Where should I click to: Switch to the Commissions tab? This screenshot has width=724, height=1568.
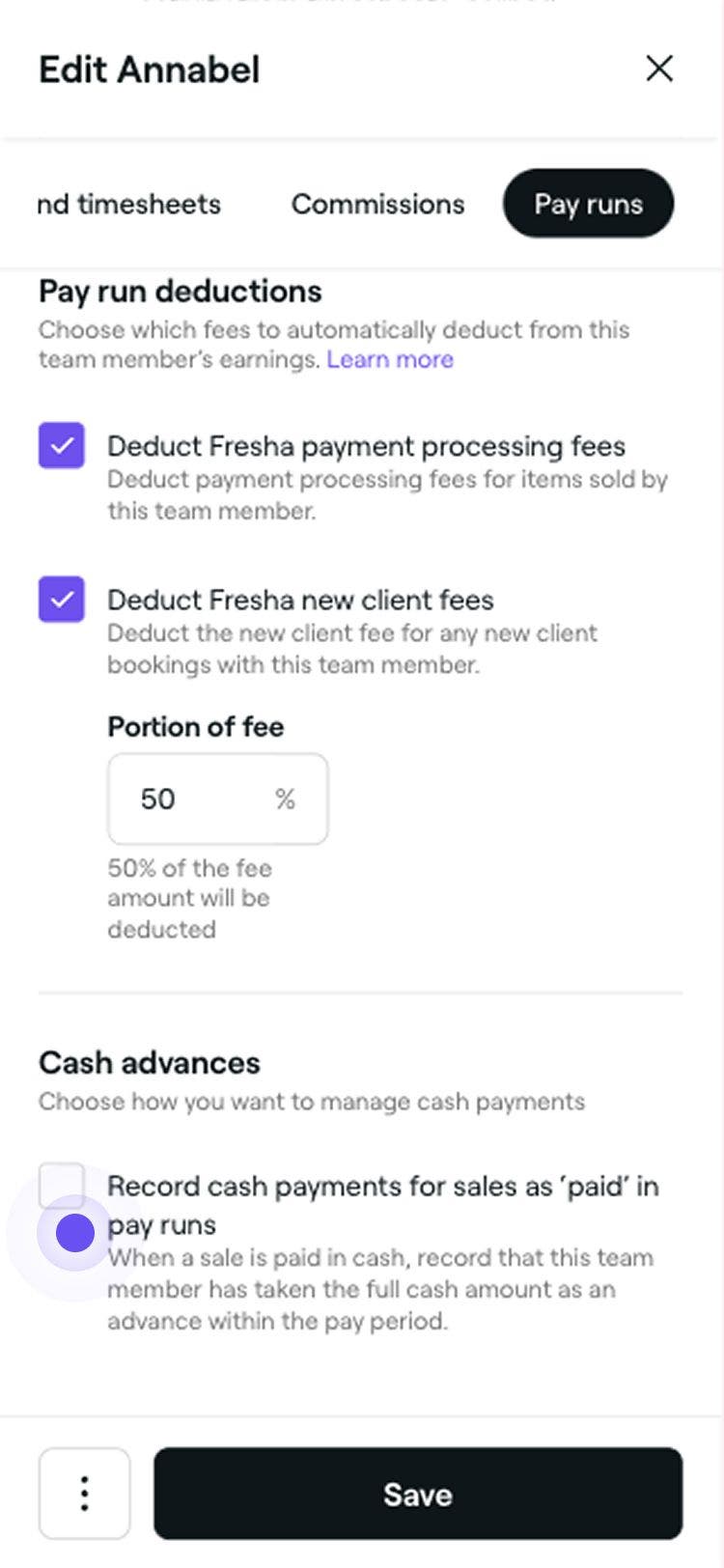(377, 204)
